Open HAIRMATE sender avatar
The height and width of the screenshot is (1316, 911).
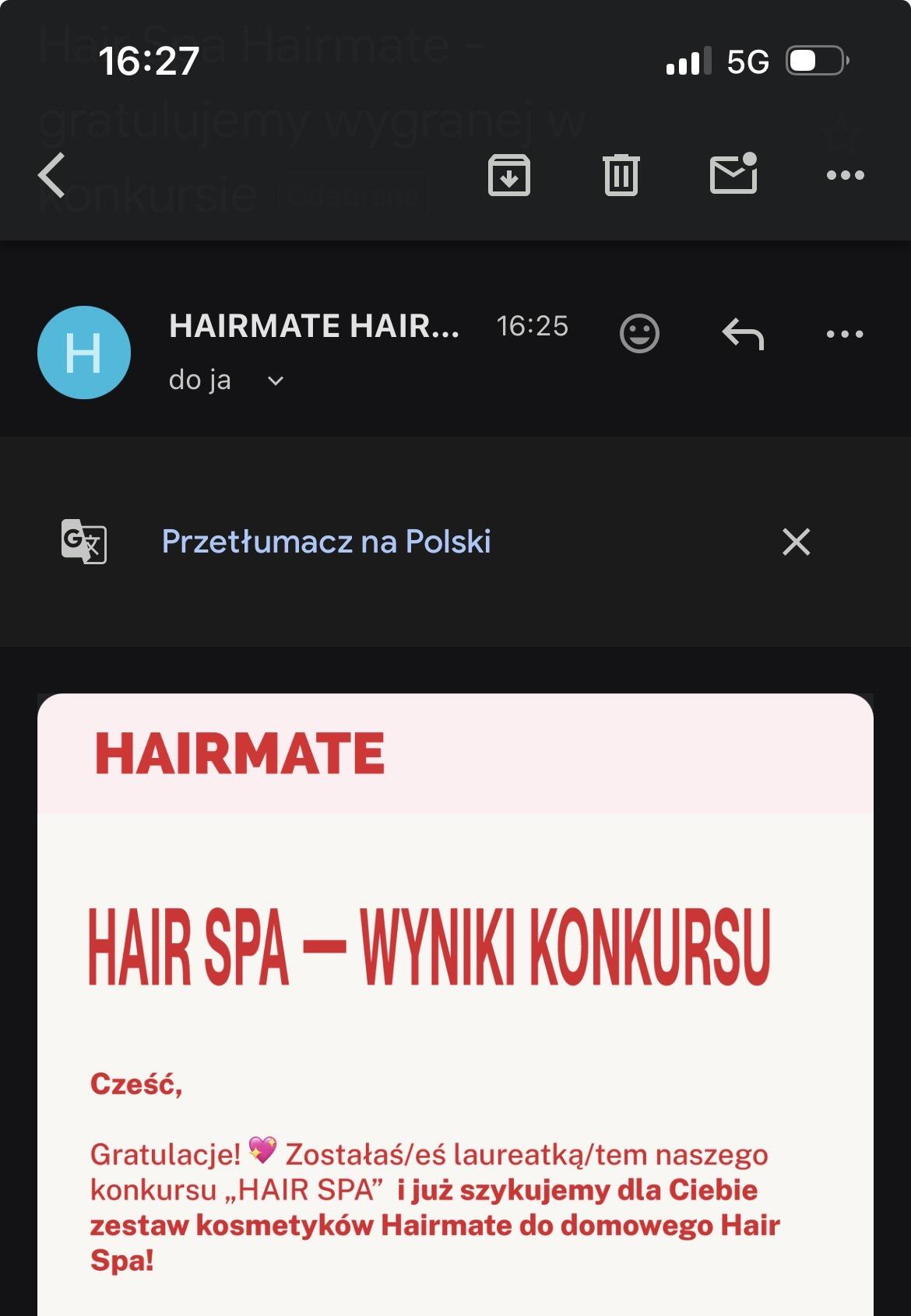click(84, 353)
